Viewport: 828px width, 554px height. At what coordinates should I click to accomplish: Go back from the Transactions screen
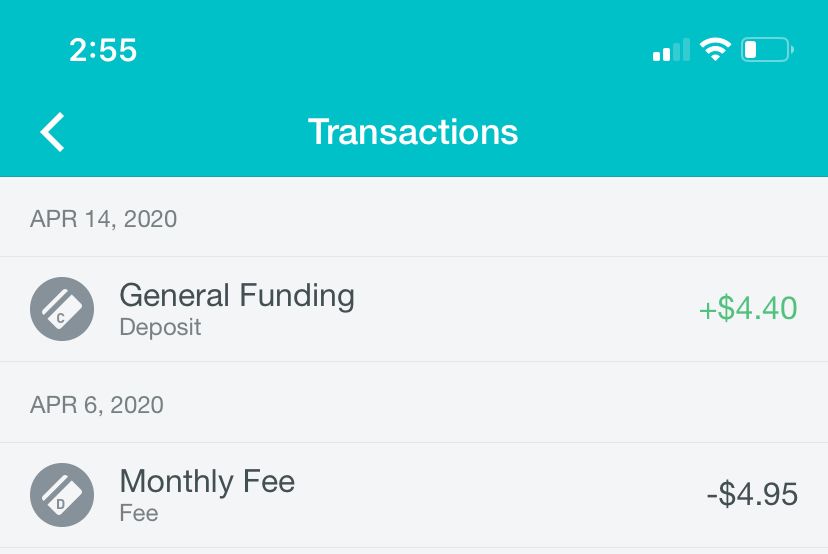click(52, 132)
